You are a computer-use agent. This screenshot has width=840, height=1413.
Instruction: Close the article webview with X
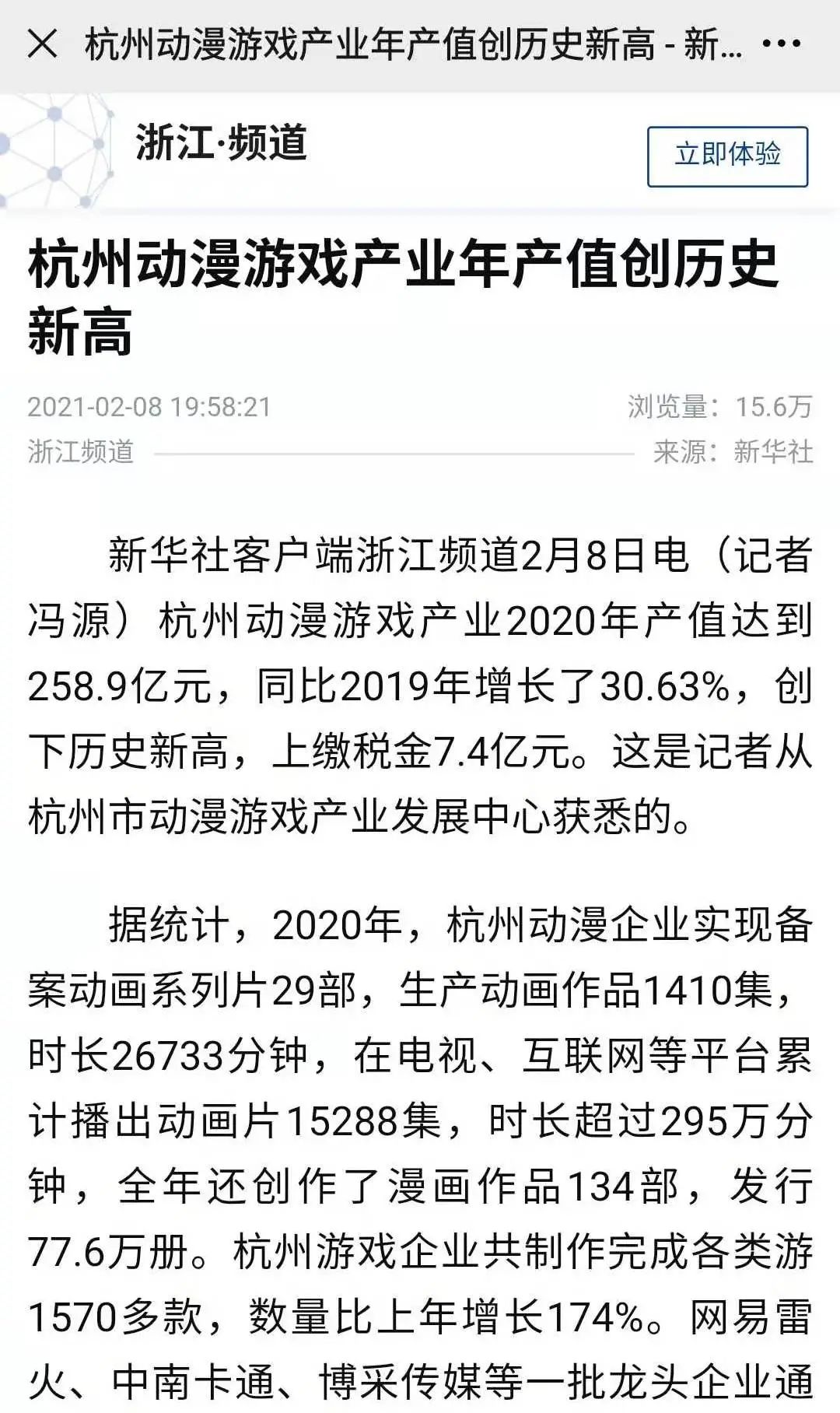pos(43,44)
